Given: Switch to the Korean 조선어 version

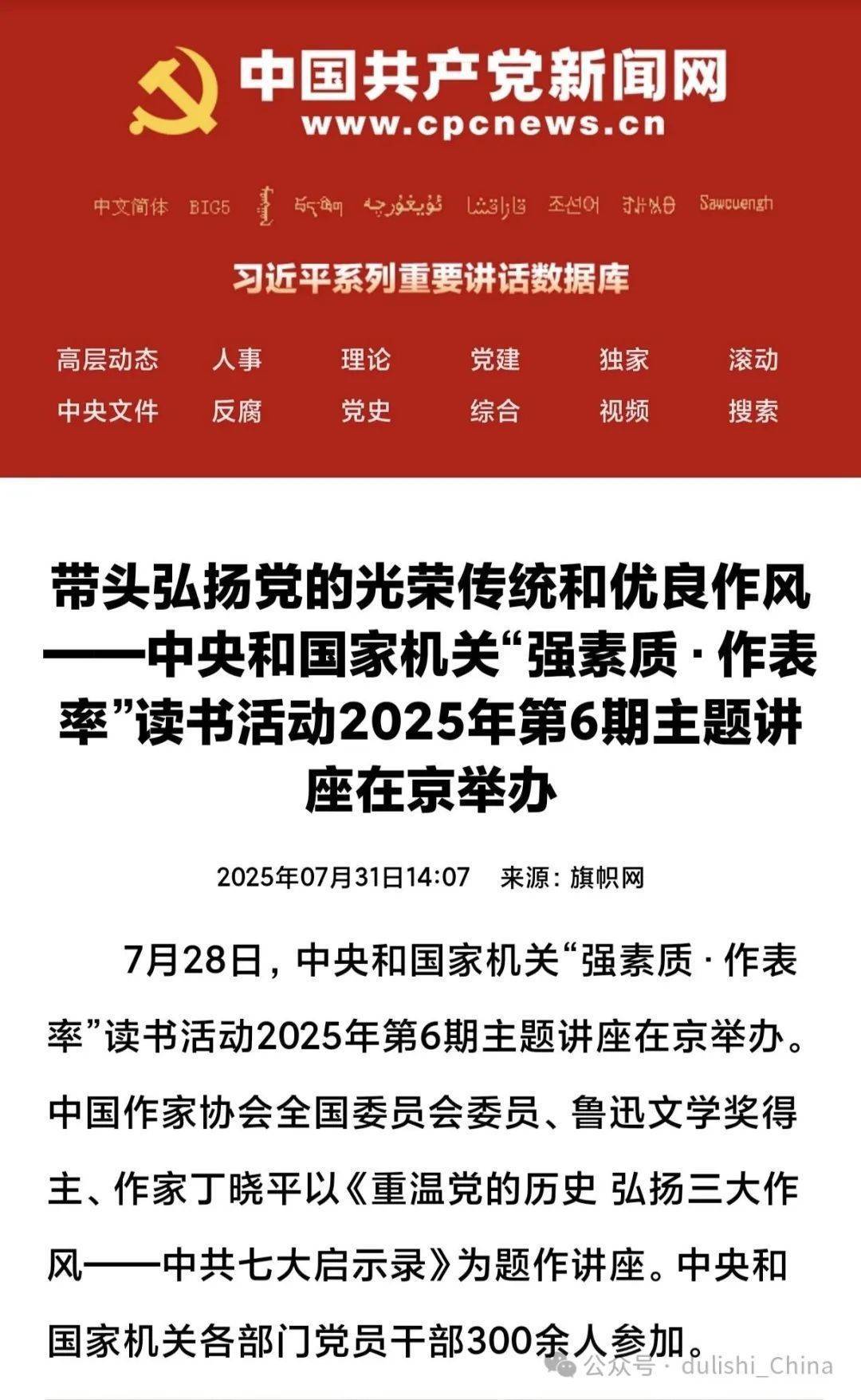Looking at the screenshot, I should pos(573,205).
